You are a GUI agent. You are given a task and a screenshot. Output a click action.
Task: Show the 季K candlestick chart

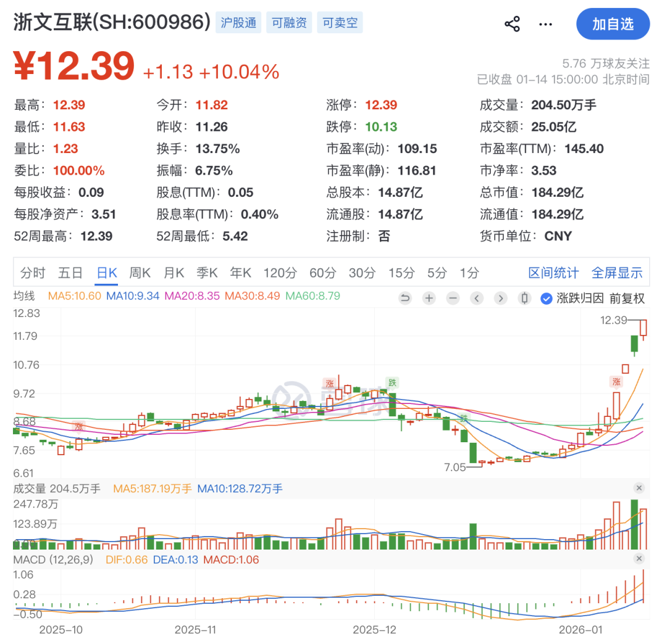click(207, 272)
